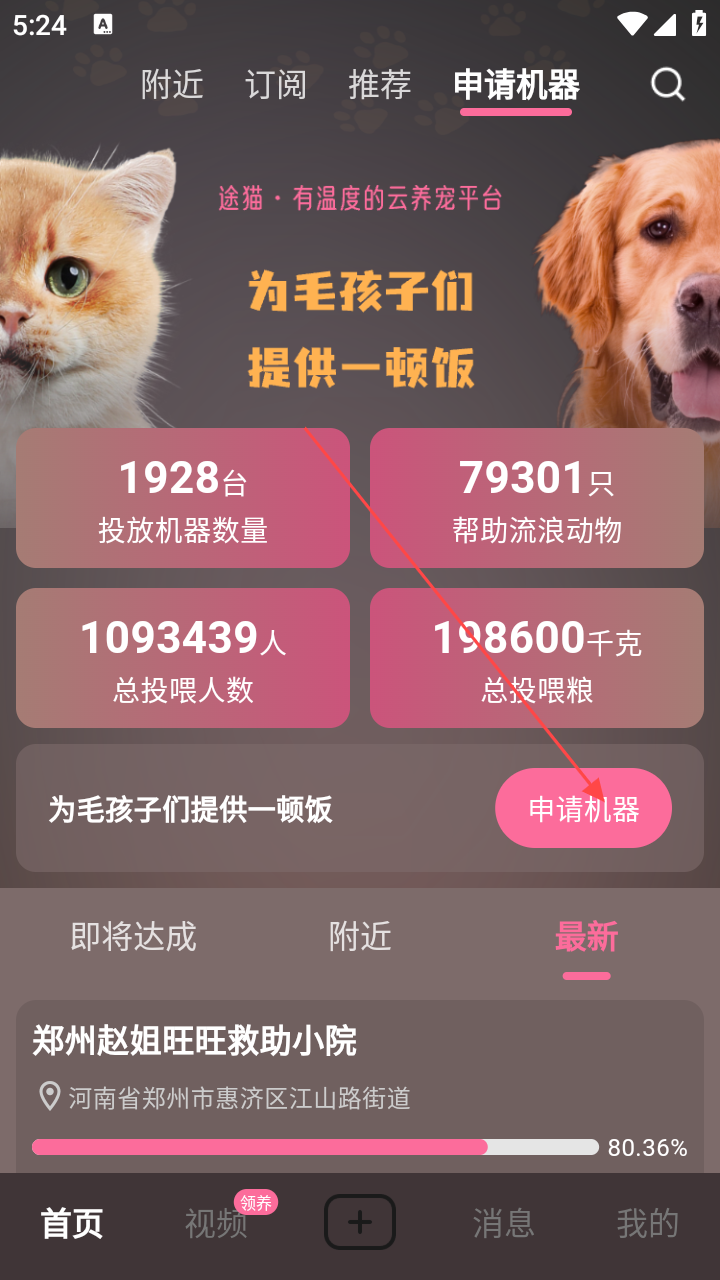Tap the pink 申请机器 button
This screenshot has width=720, height=1280.
583,809
